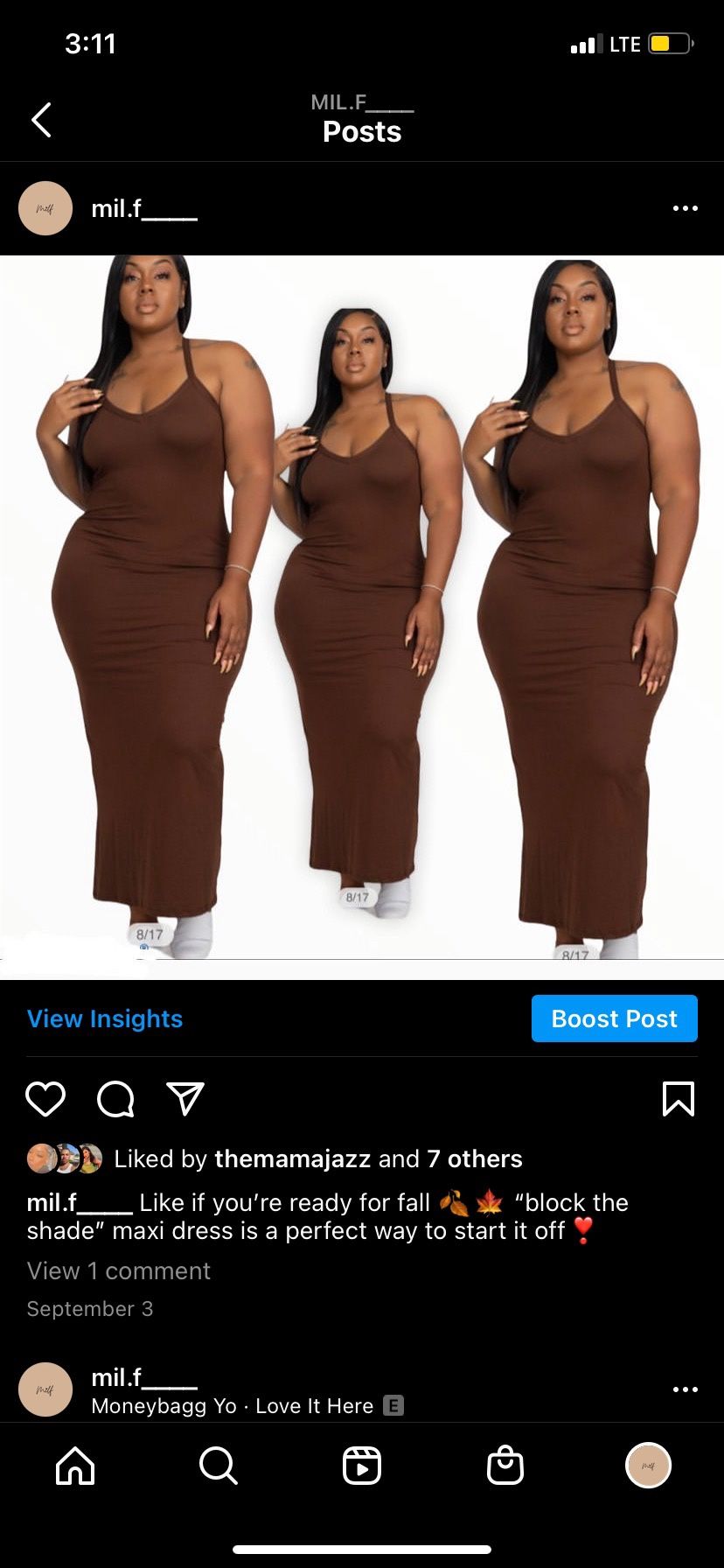
Task: Switch to the Home tab
Action: [x=75, y=1465]
